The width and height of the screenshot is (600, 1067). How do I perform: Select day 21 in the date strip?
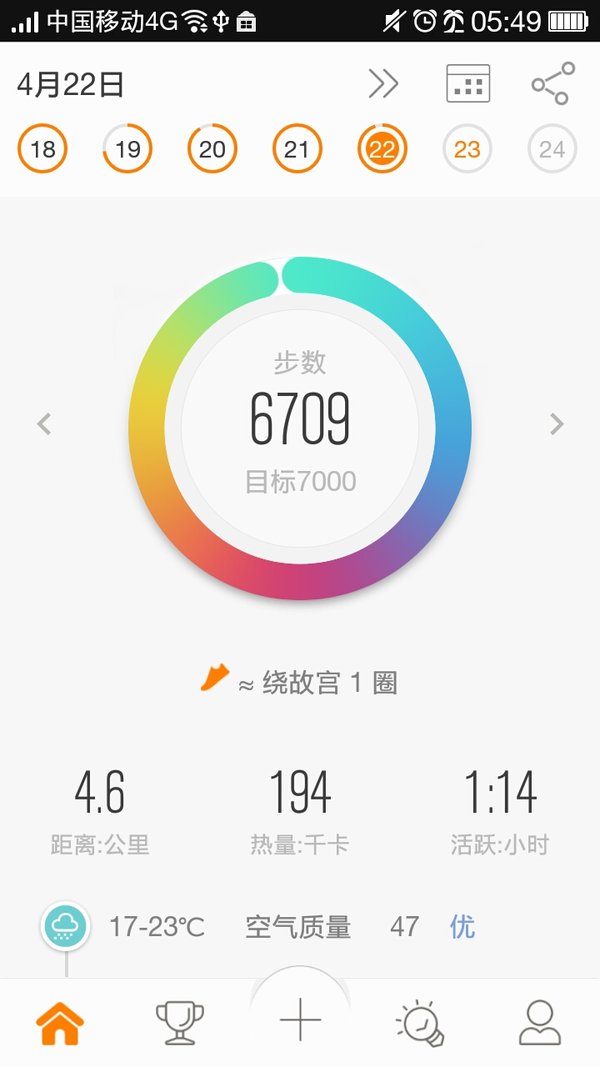coord(297,148)
